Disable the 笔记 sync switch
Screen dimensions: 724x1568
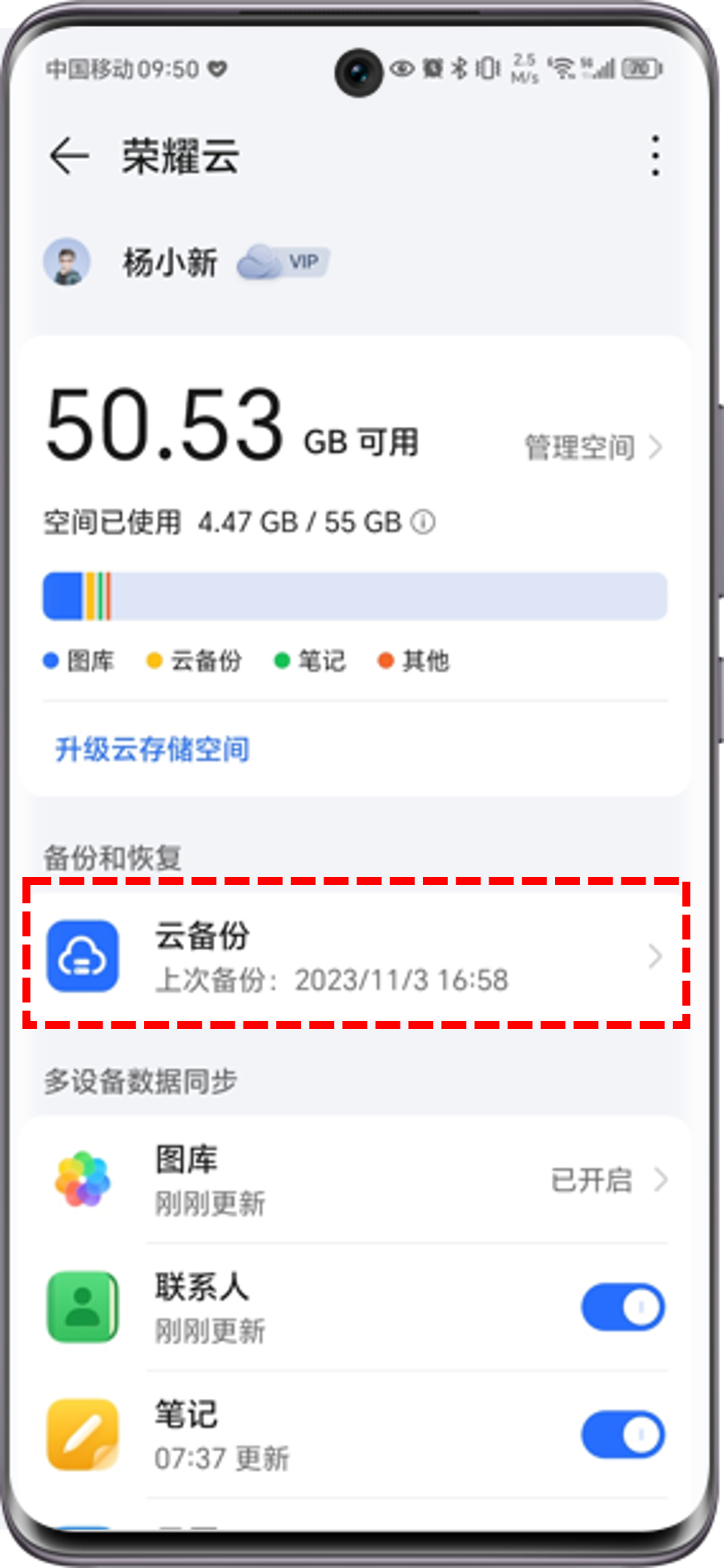click(x=623, y=1434)
